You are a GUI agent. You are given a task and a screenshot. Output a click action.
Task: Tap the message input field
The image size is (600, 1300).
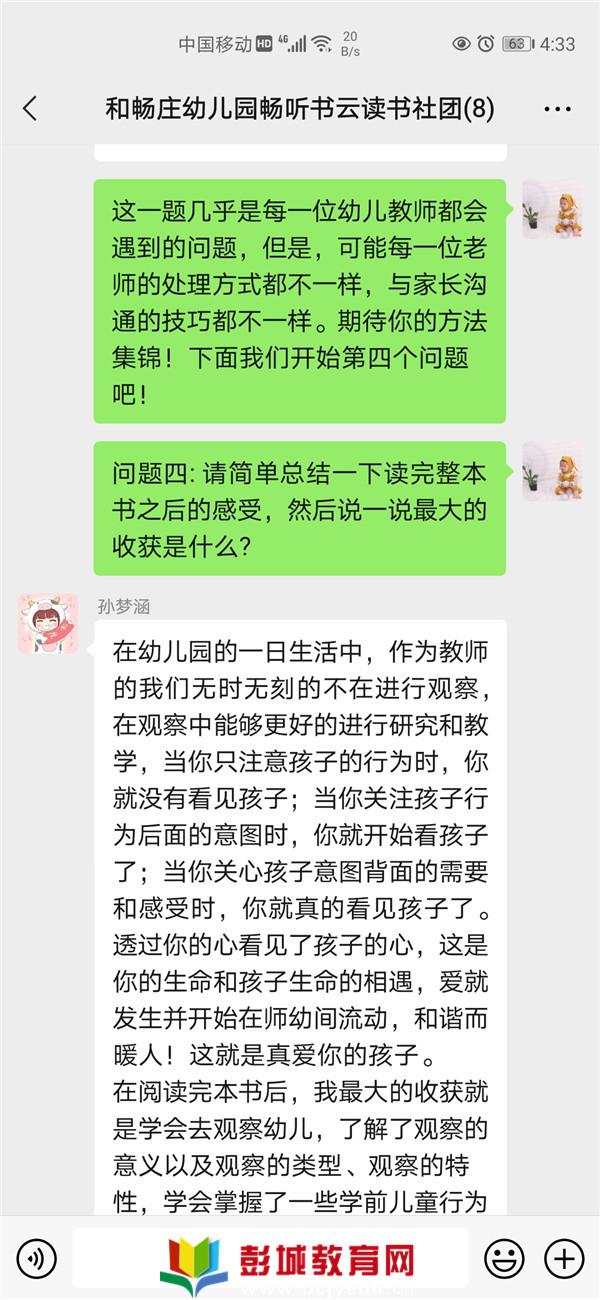(270, 1257)
